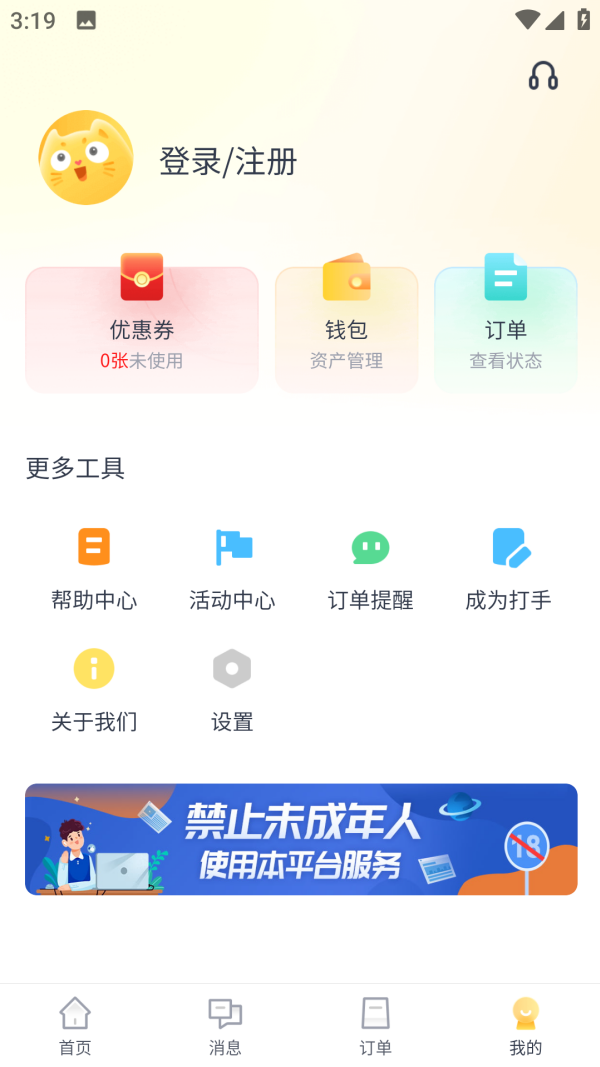
Task: Open the 优惠券 coupons card
Action: coord(142,330)
